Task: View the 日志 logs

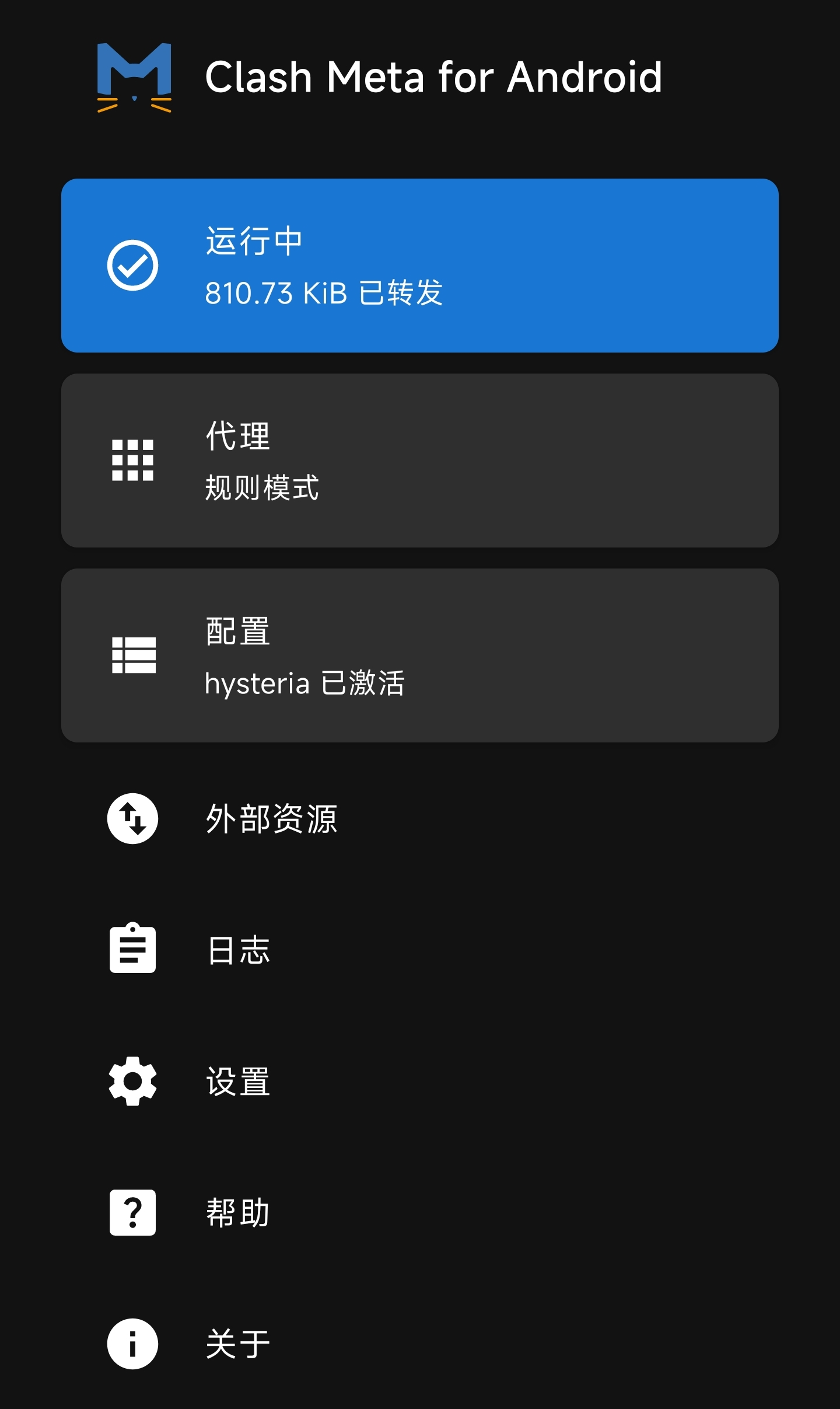Action: (238, 950)
